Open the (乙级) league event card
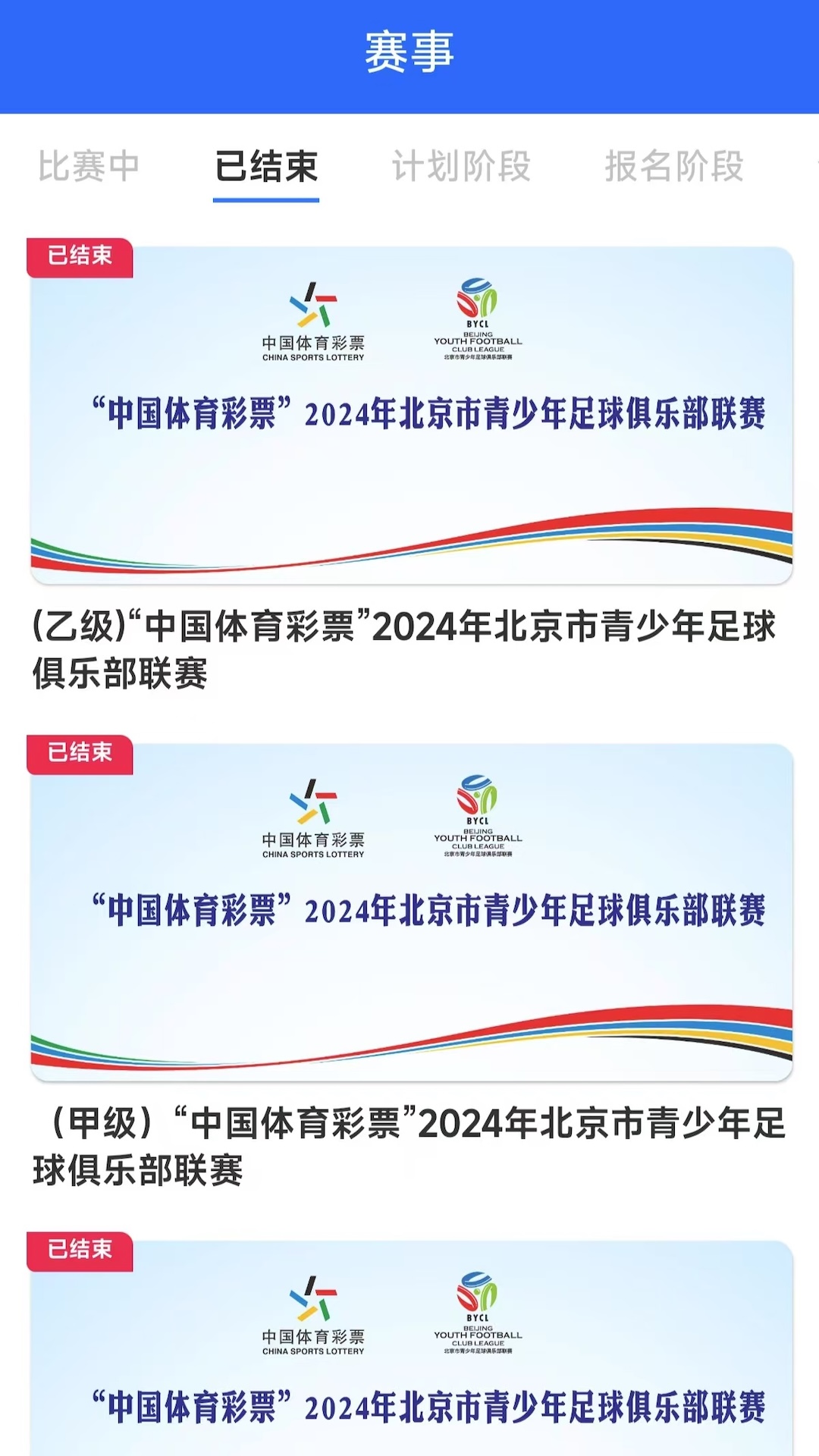The height and width of the screenshot is (1456, 819). [x=411, y=415]
